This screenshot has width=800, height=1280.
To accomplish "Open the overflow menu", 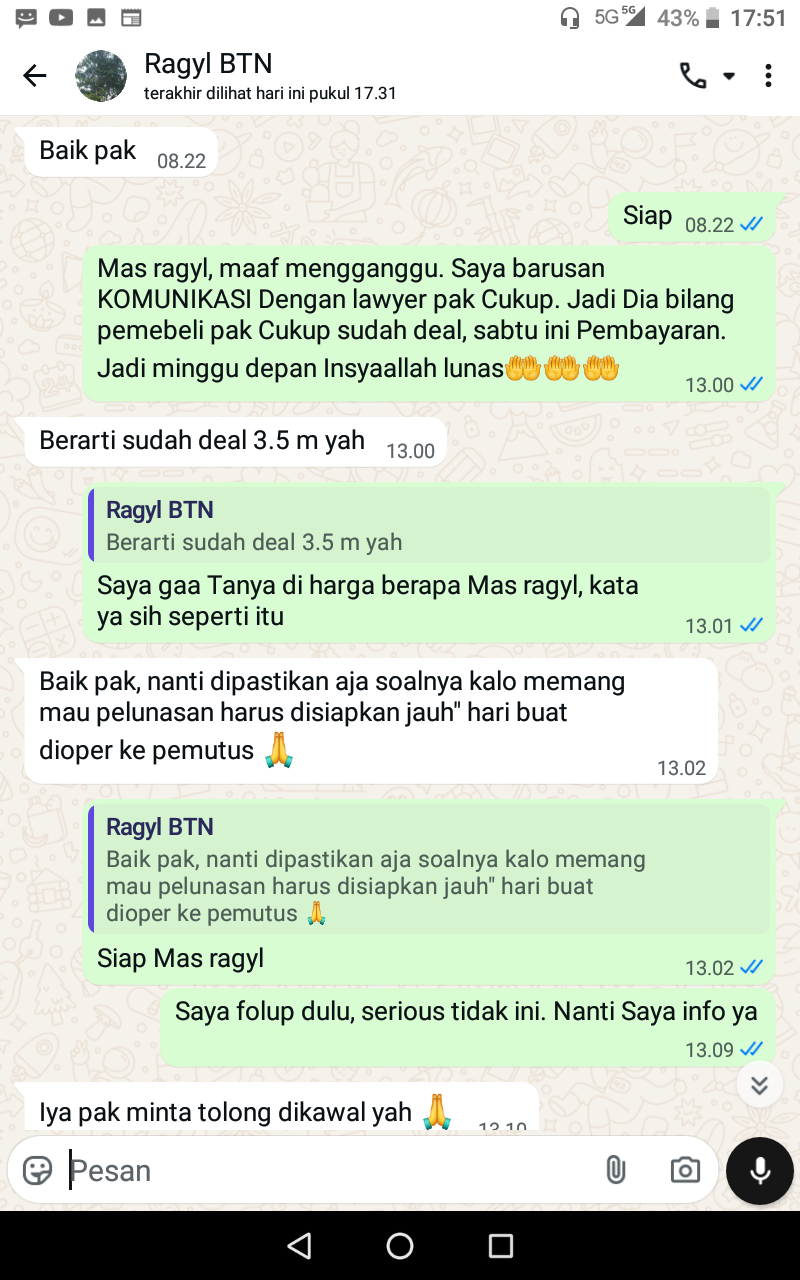I will (x=768, y=76).
